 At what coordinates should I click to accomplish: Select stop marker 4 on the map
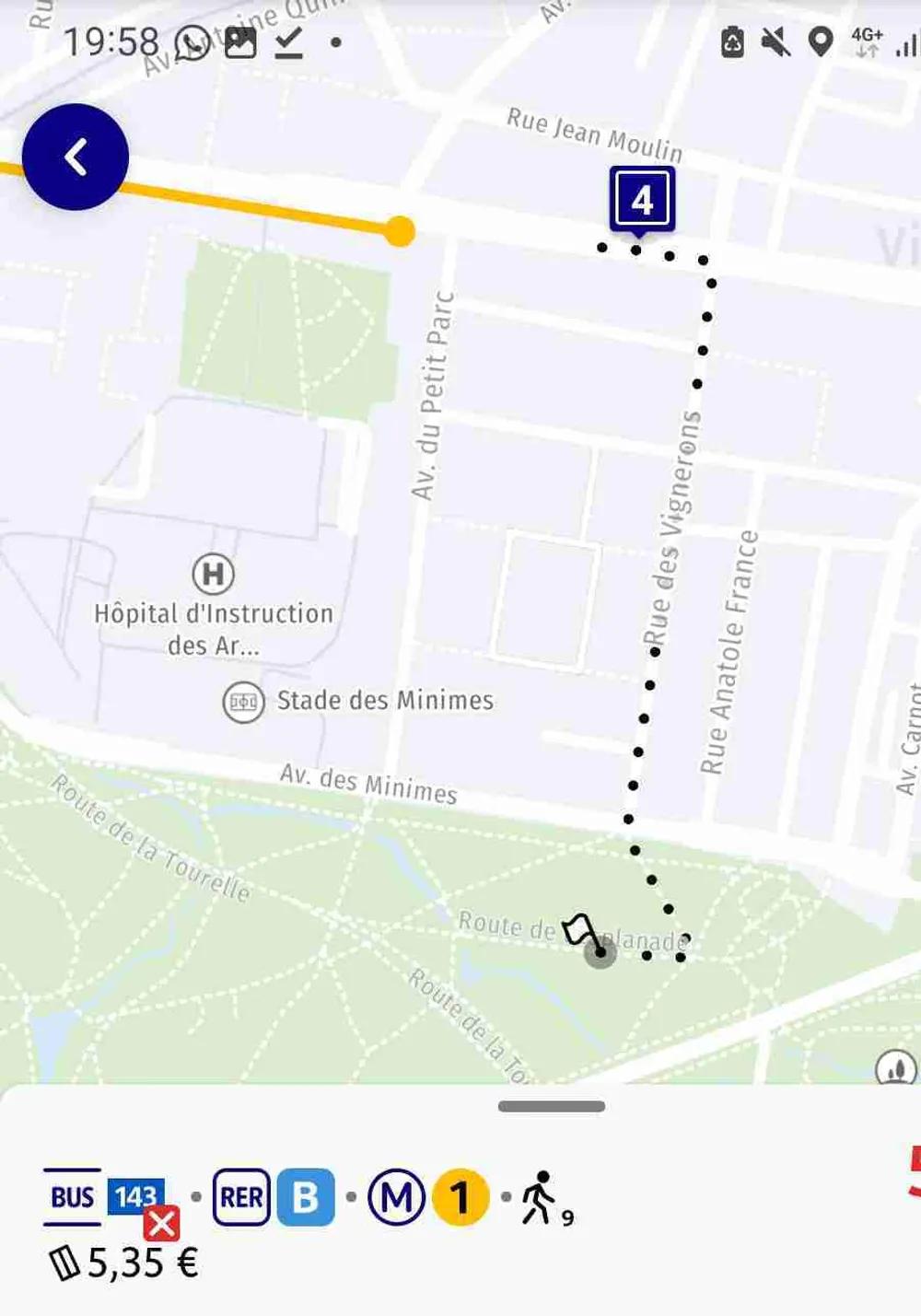pos(642,198)
